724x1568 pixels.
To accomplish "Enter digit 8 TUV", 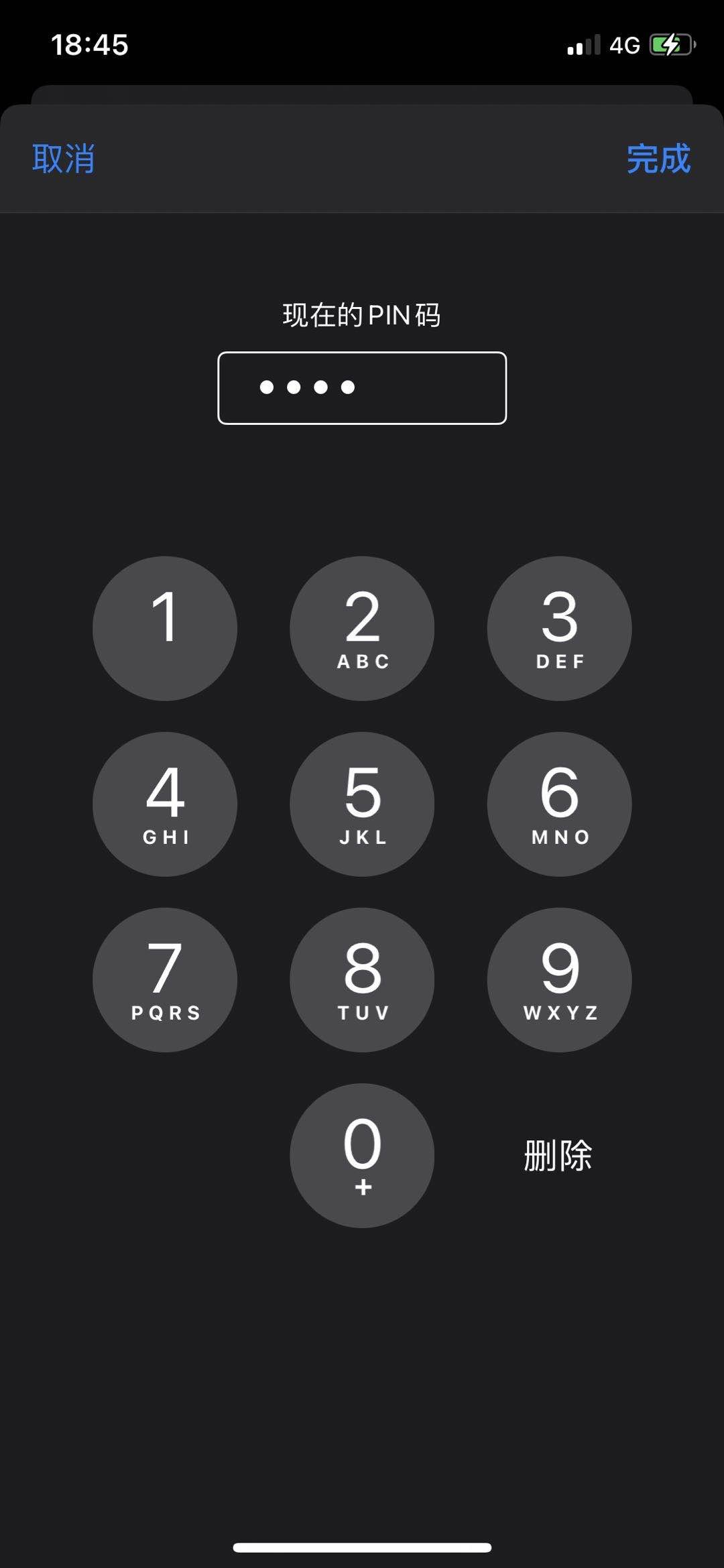I will pos(362,979).
